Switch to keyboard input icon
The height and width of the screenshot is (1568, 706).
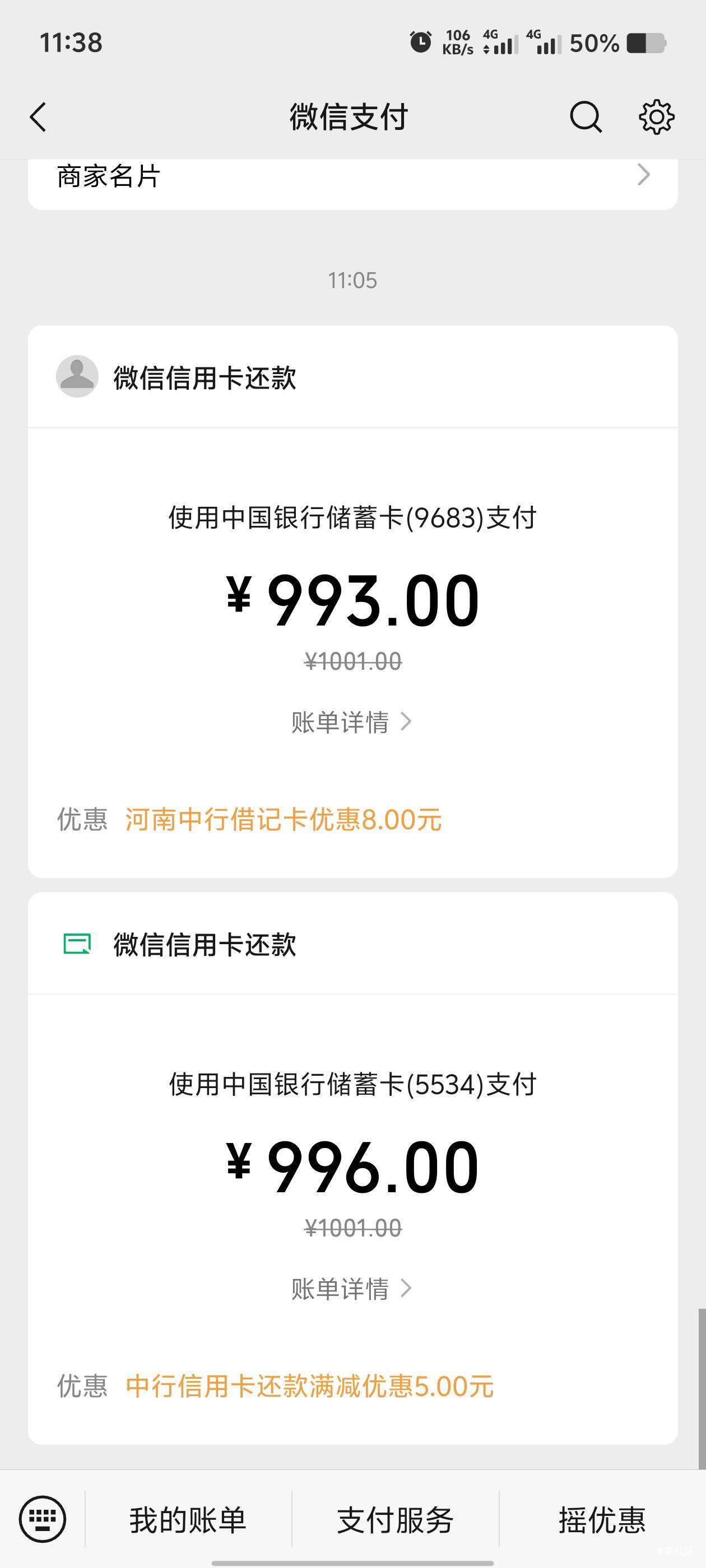coord(42,1519)
